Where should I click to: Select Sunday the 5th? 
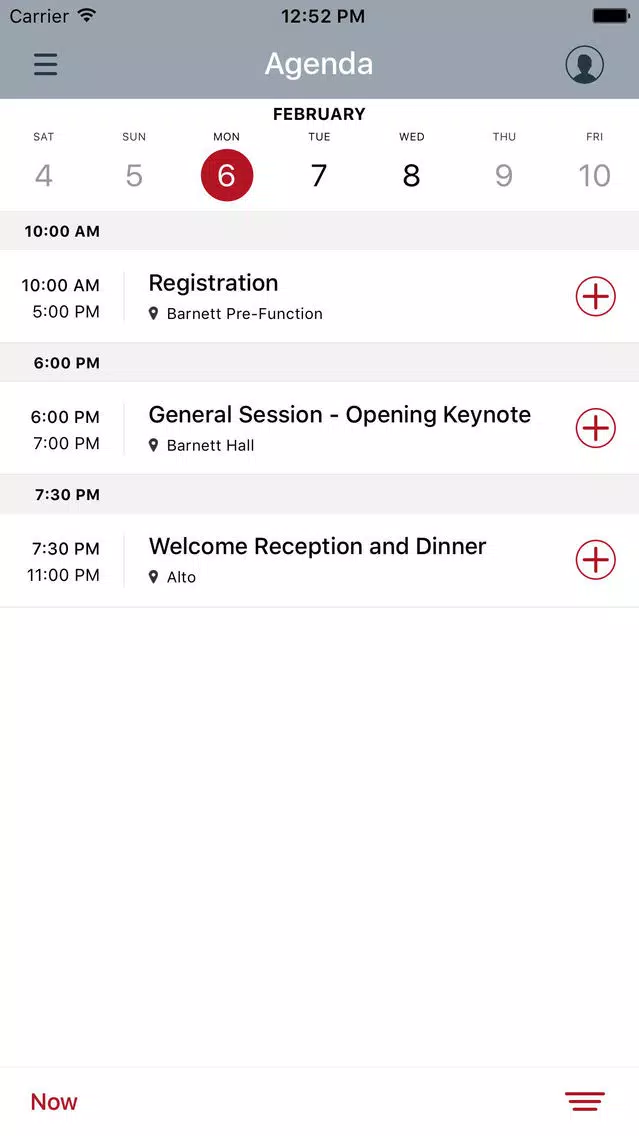coord(134,166)
